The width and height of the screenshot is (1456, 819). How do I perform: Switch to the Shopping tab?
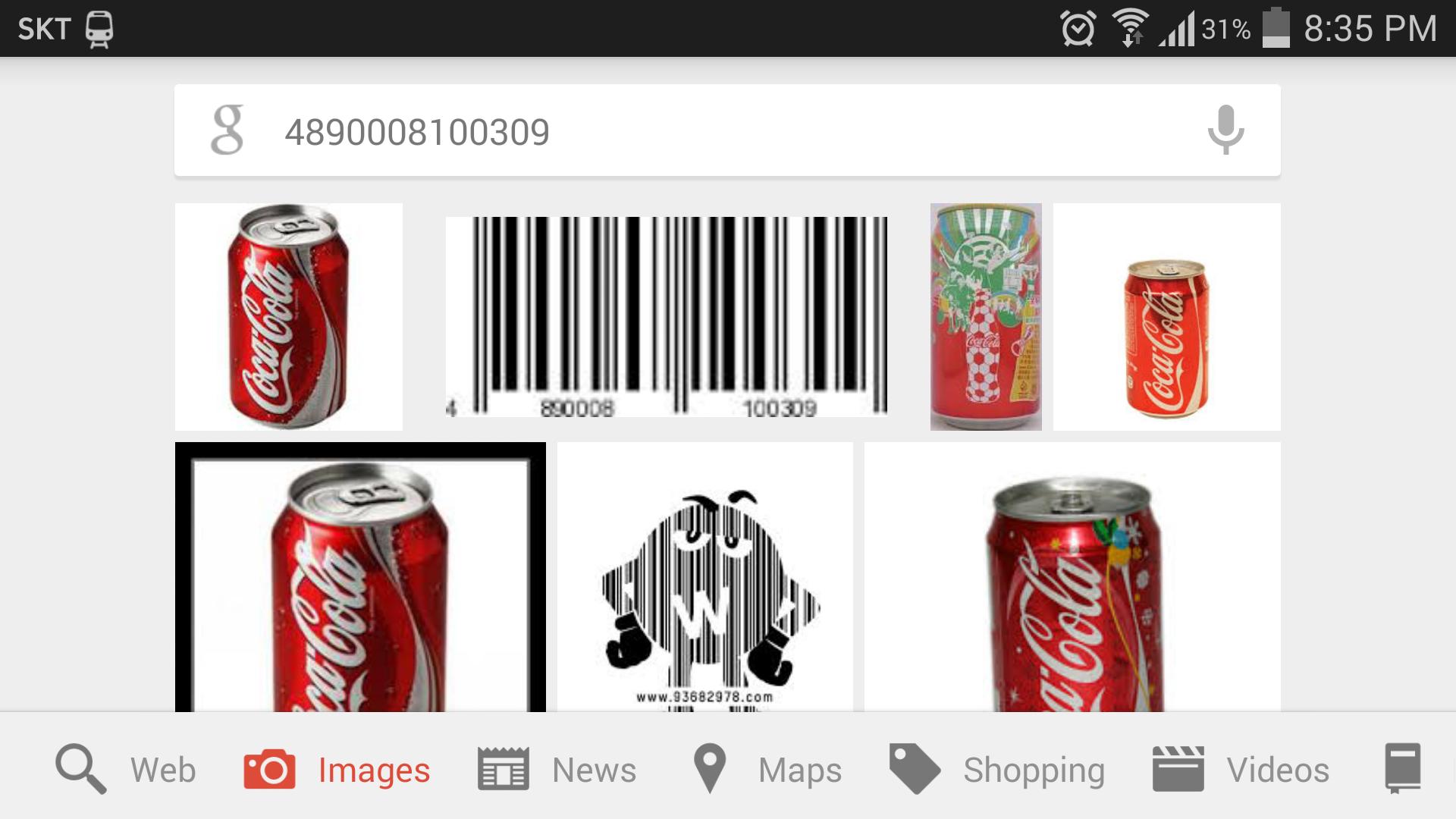pyautogui.click(x=997, y=770)
